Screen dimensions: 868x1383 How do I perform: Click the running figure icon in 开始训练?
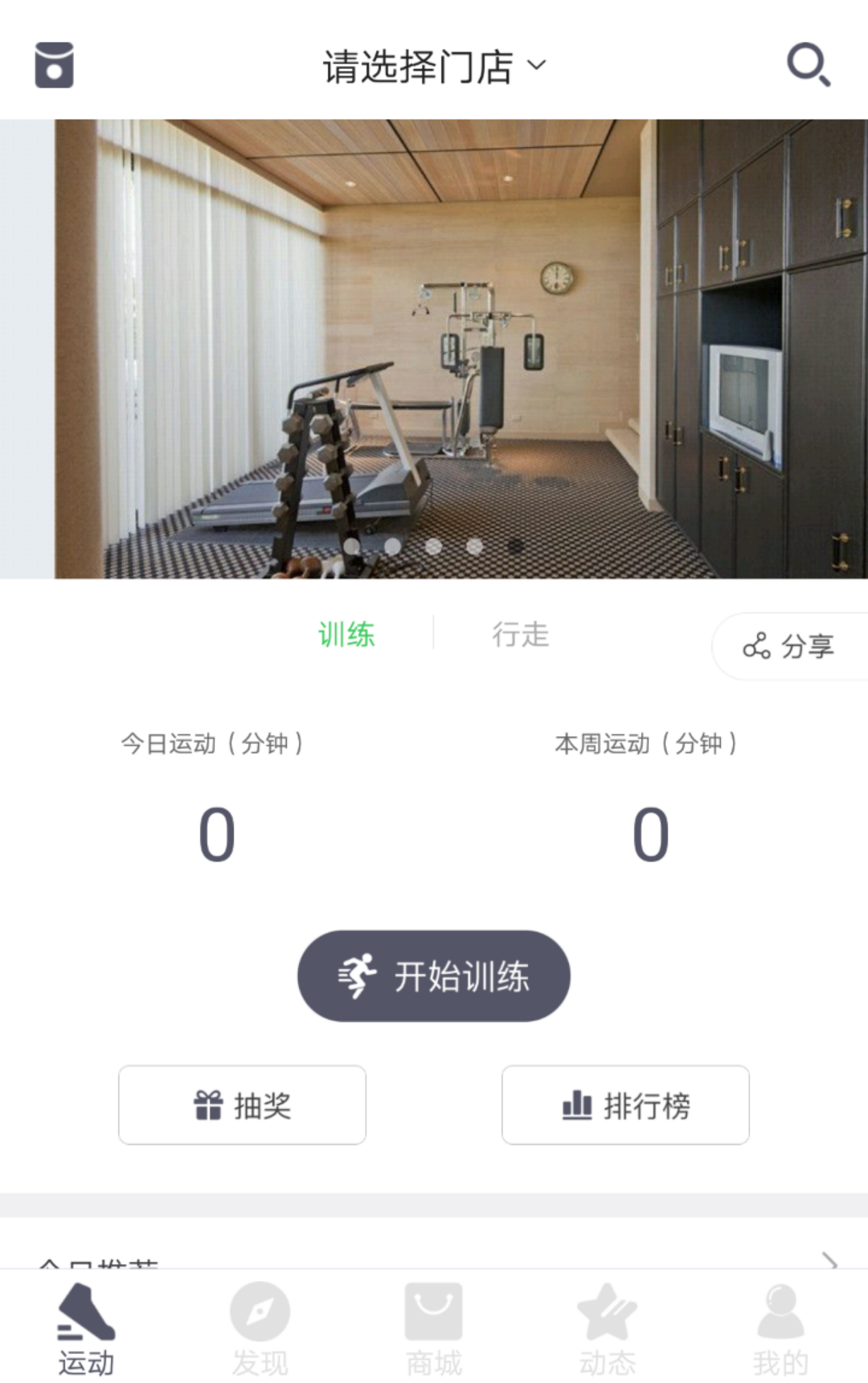[x=357, y=975]
